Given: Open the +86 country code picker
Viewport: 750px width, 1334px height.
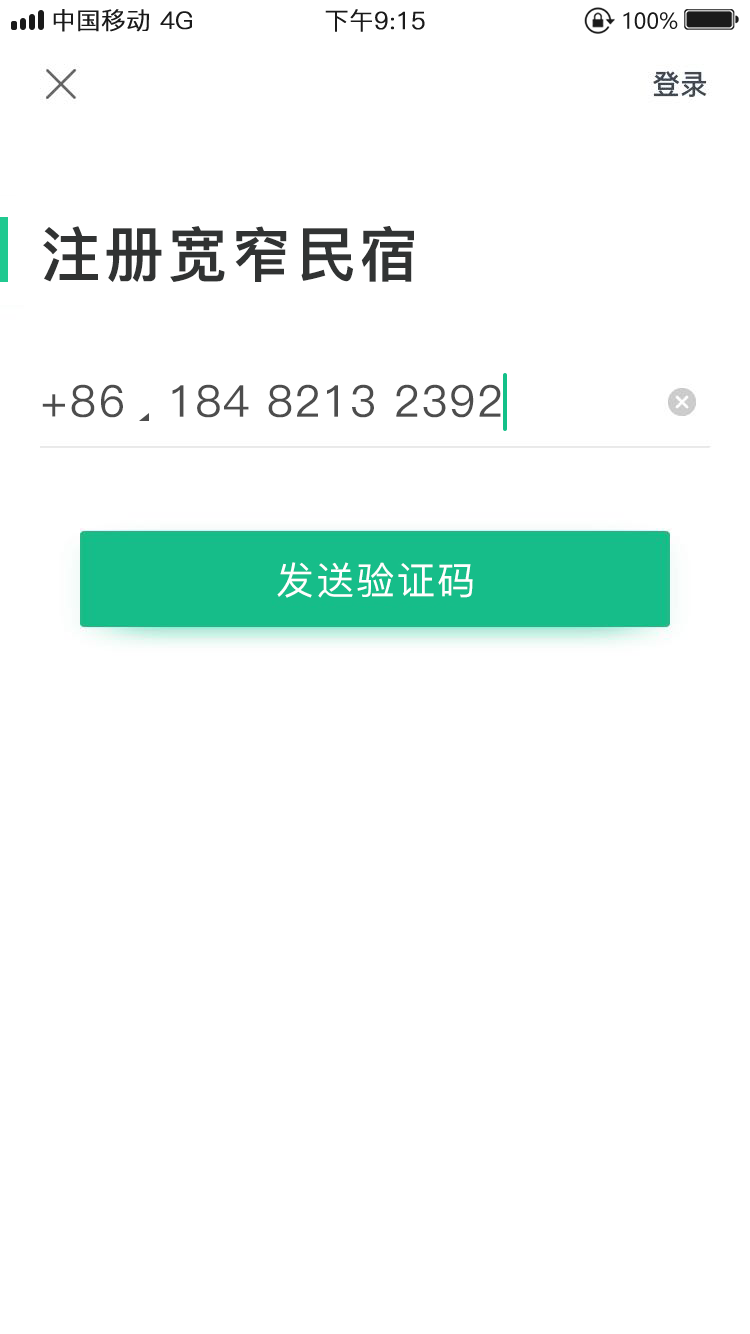Looking at the screenshot, I should pos(94,403).
